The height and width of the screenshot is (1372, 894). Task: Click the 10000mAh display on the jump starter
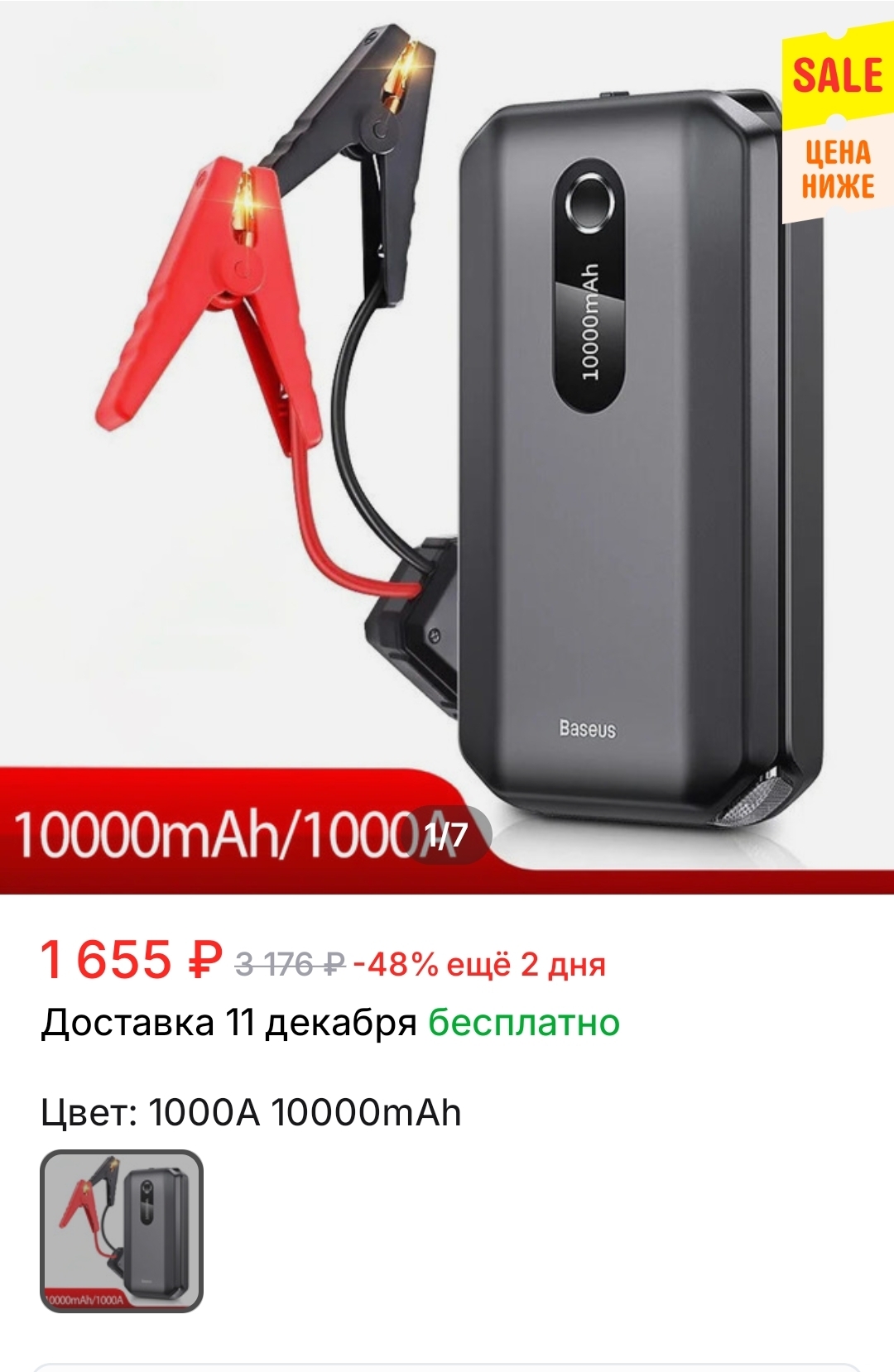[592, 319]
